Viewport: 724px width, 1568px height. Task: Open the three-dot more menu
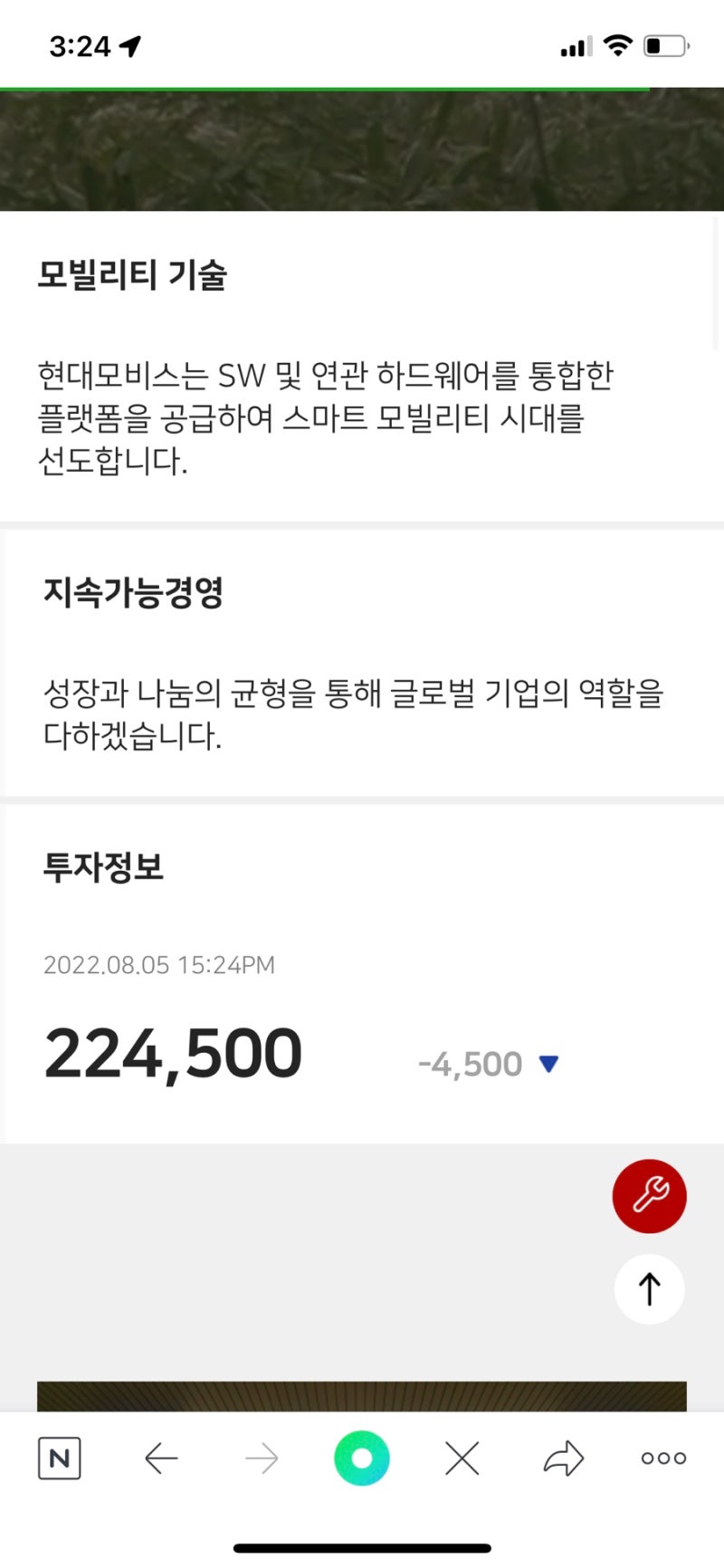663,1458
